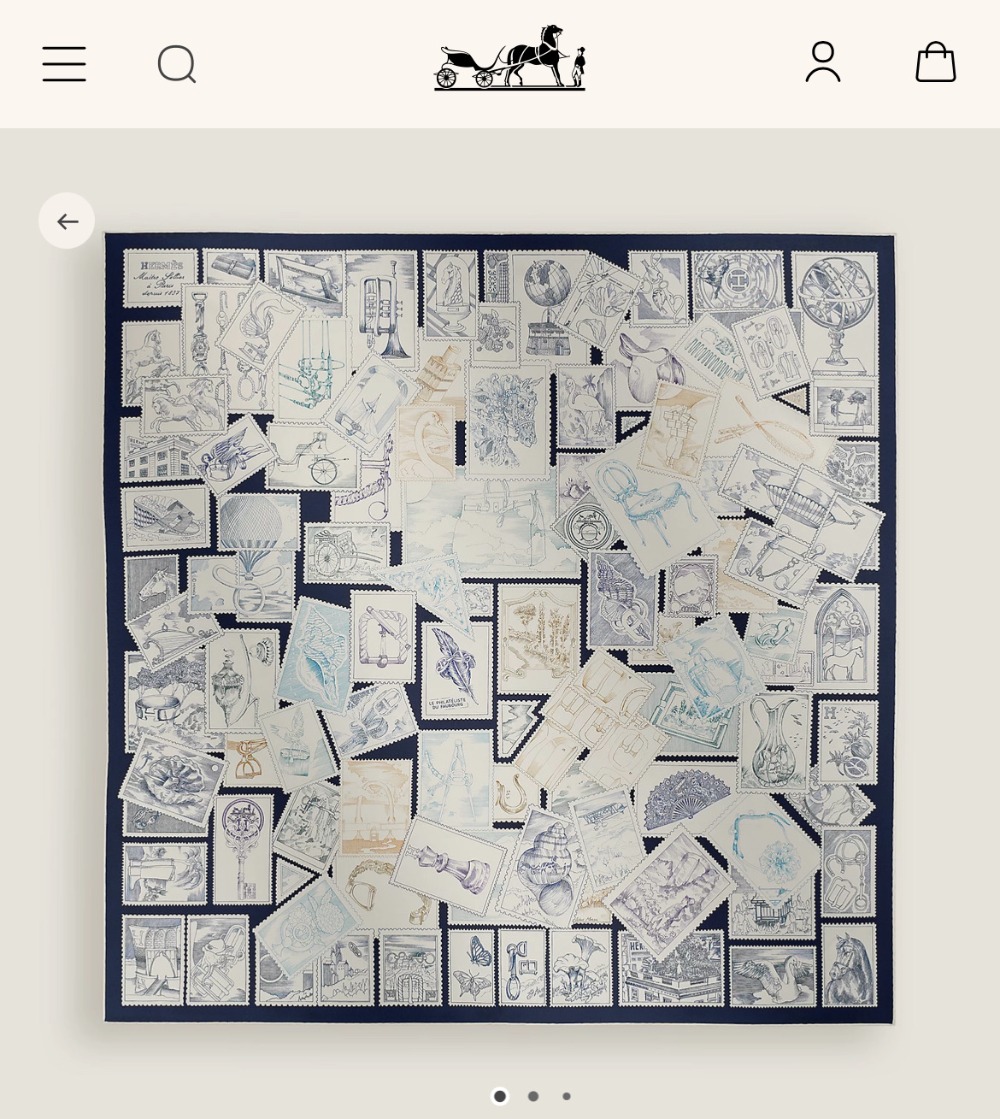Open the account profile icon

(x=823, y=62)
